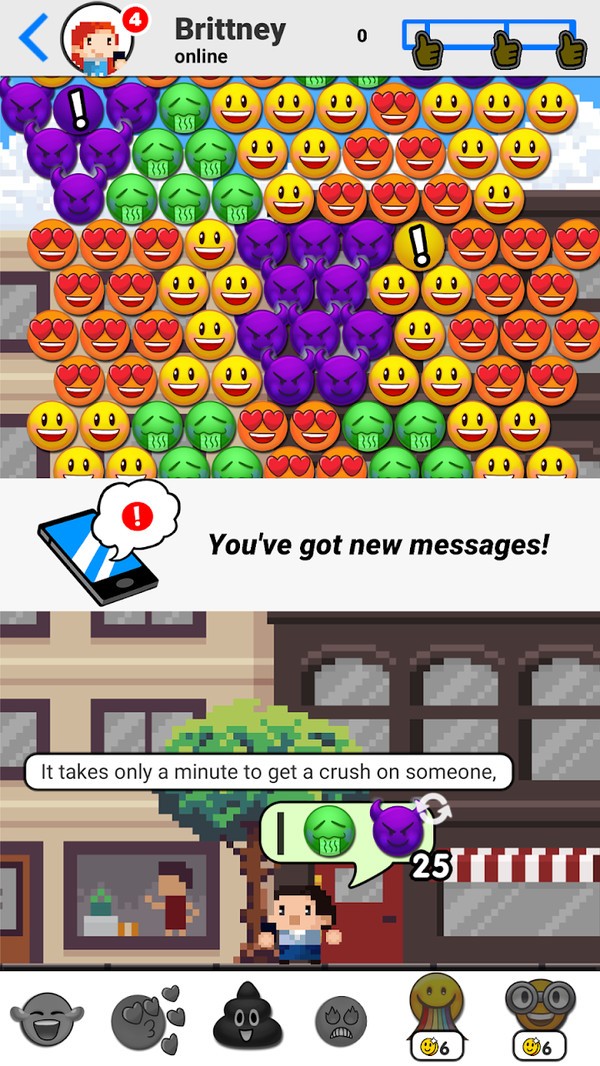Image resolution: width=600 pixels, height=1066 pixels.
Task: Select the poop emoji power-up
Action: click(x=245, y=1017)
